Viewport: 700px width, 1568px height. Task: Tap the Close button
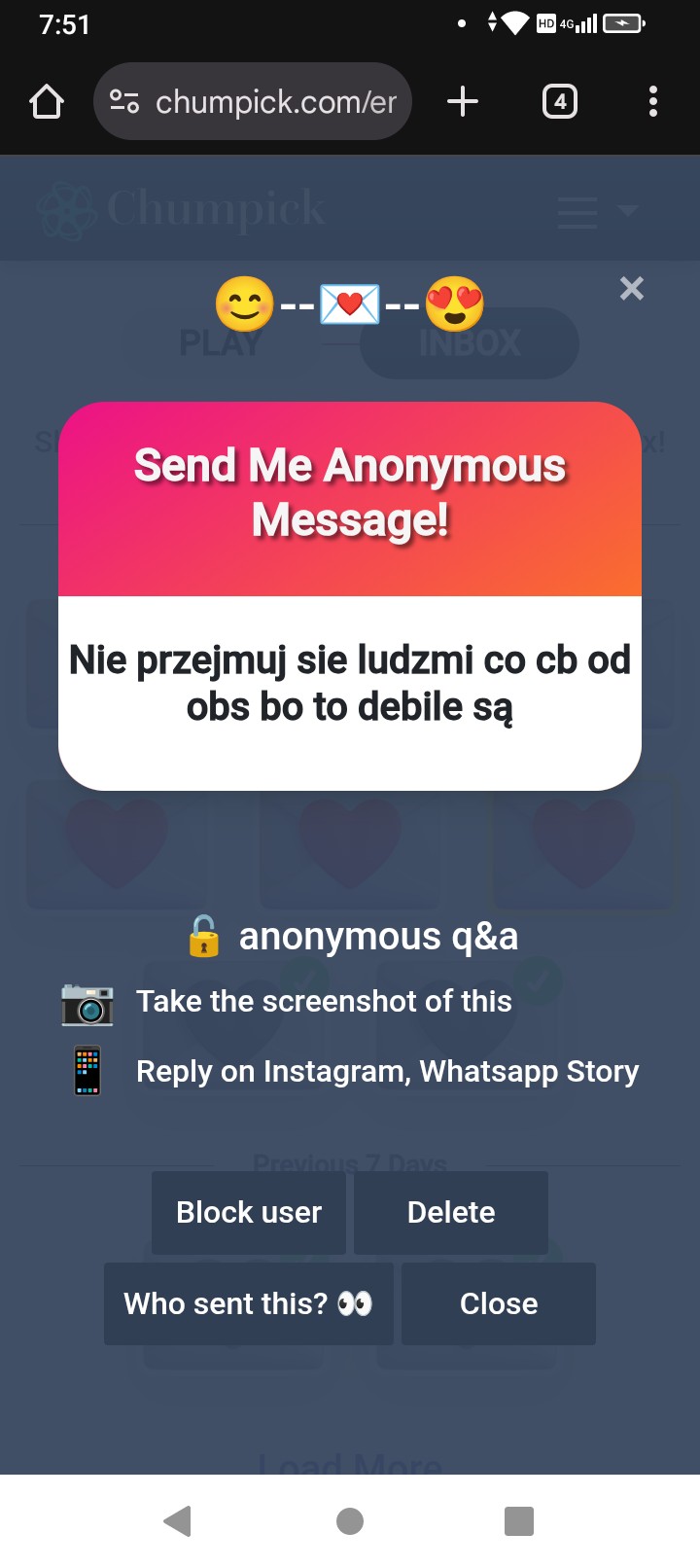pos(499,1304)
